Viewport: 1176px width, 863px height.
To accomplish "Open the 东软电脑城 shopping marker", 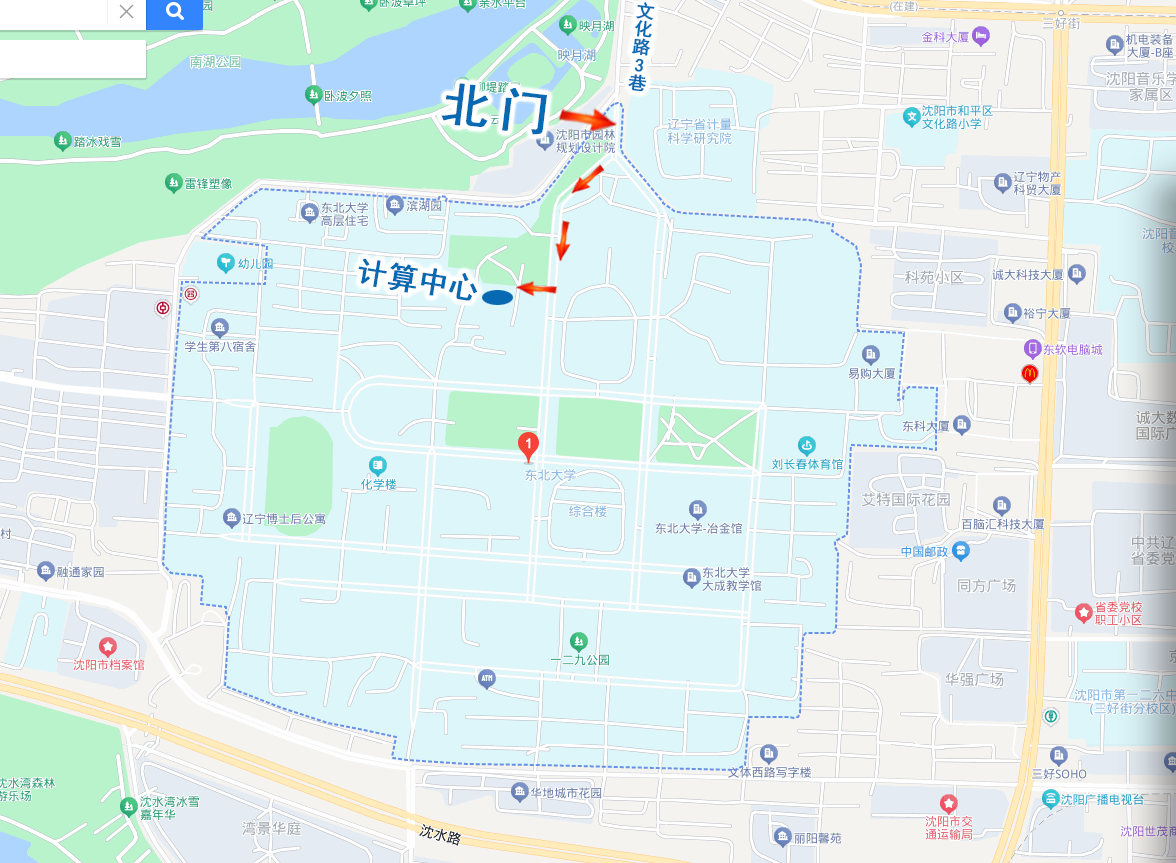I will [1031, 349].
